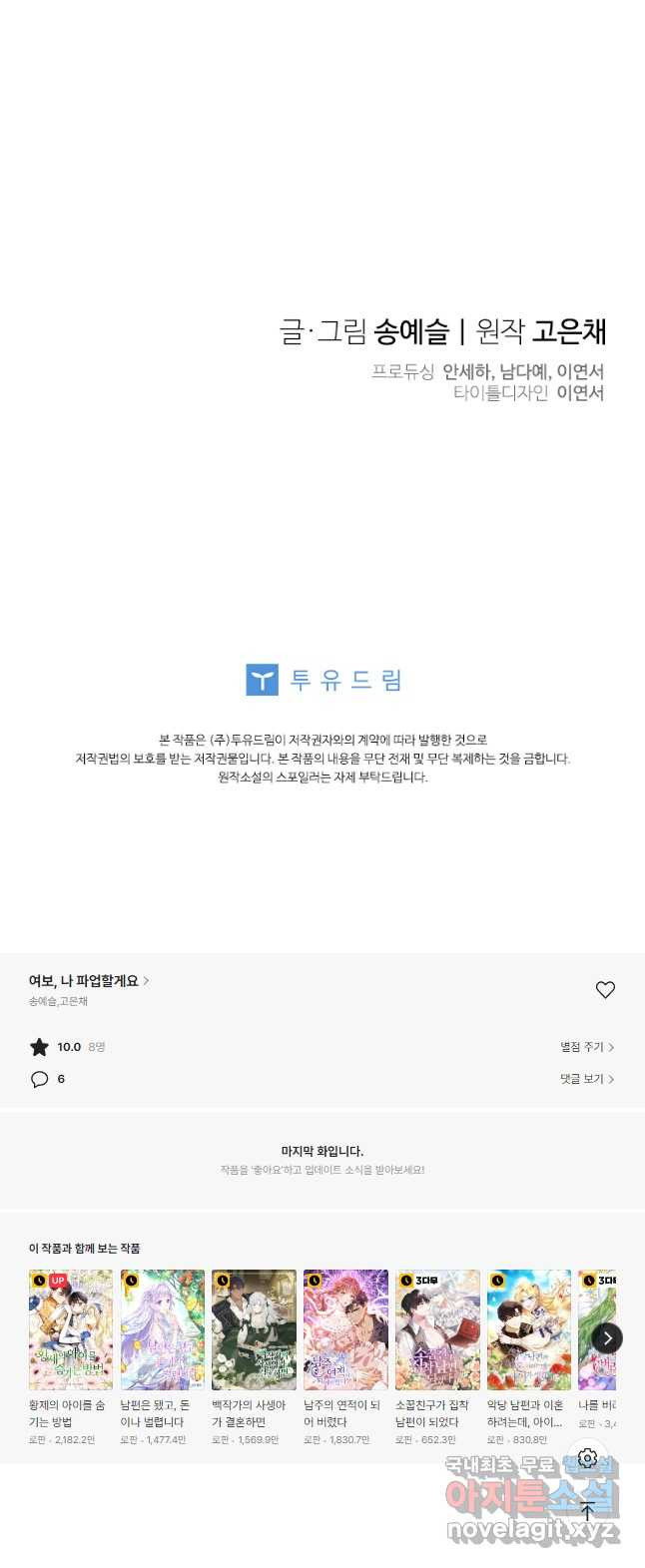645x1568 pixels.
Task: Like the series with the heart icon
Action: click(605, 989)
